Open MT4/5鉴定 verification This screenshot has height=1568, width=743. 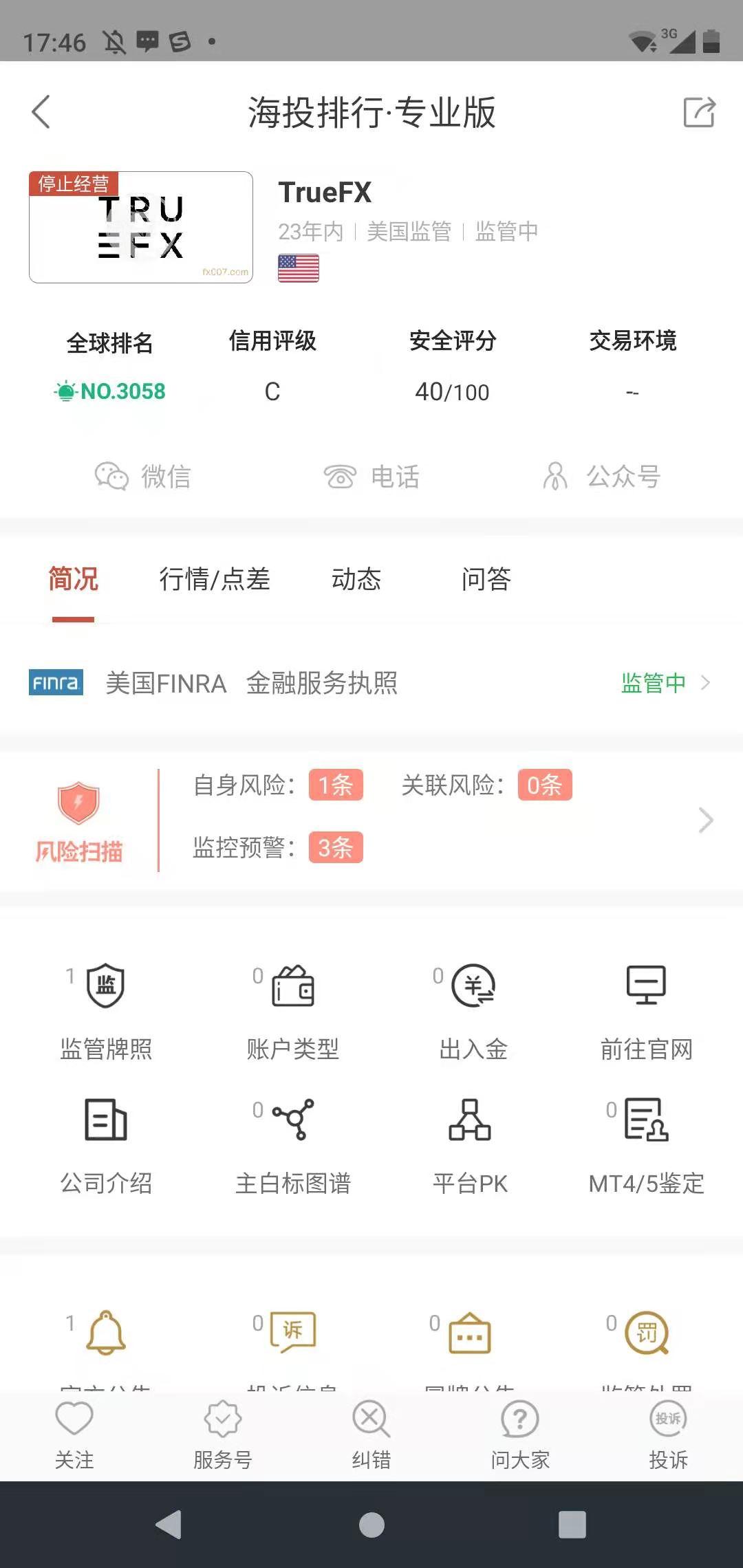click(x=646, y=1146)
